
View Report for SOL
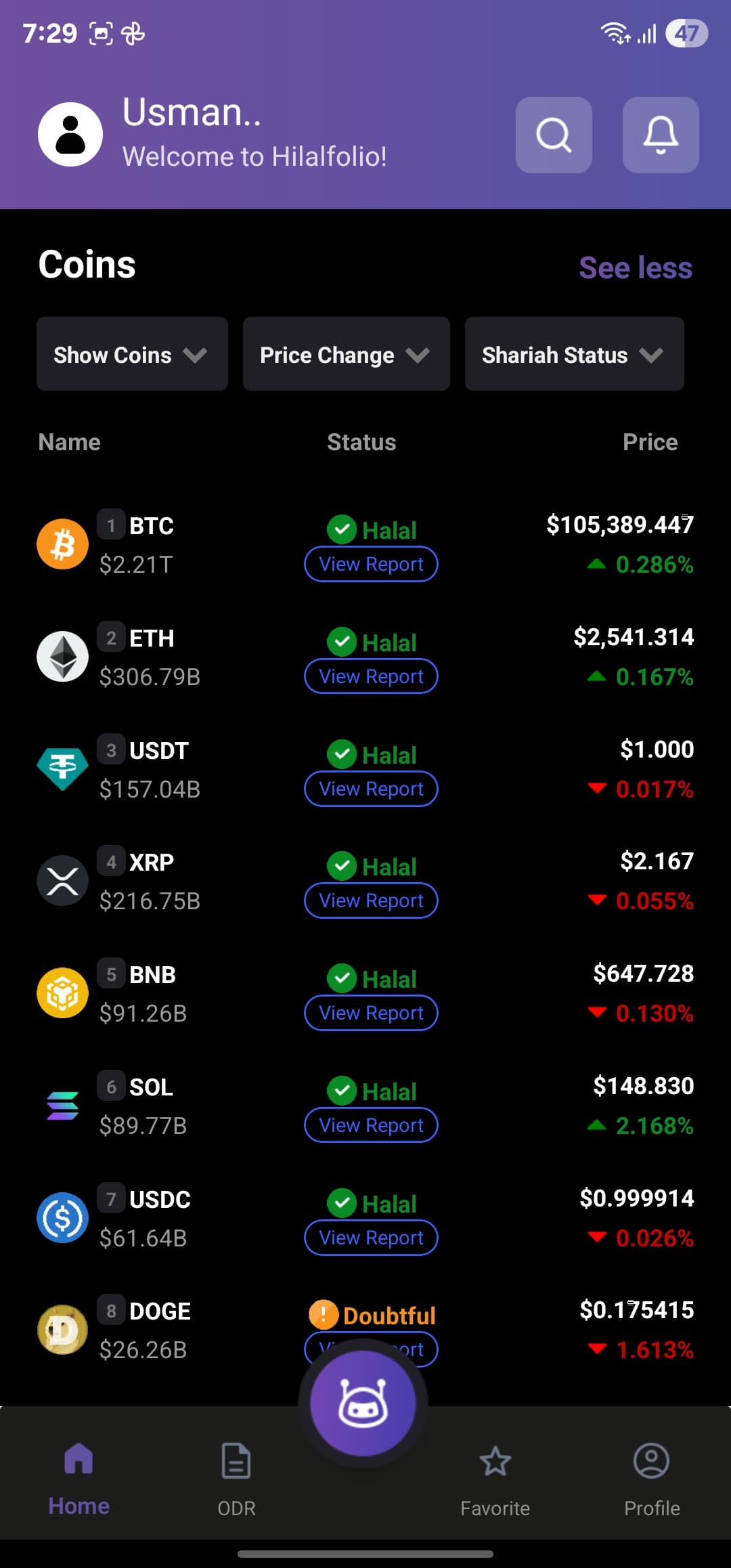371,1125
